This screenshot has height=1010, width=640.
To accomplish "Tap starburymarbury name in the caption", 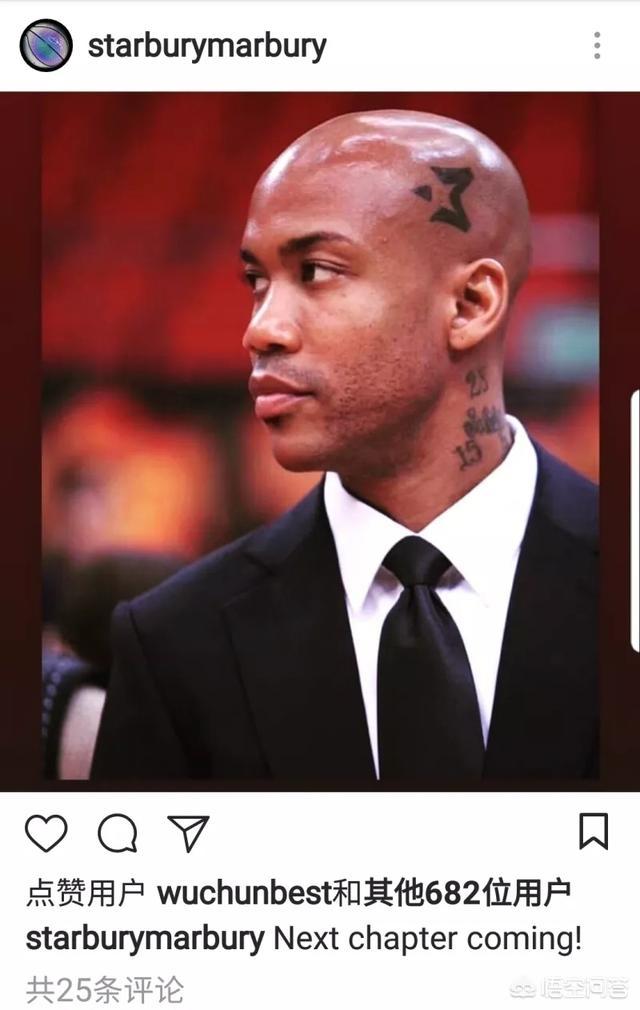I will [x=145, y=940].
